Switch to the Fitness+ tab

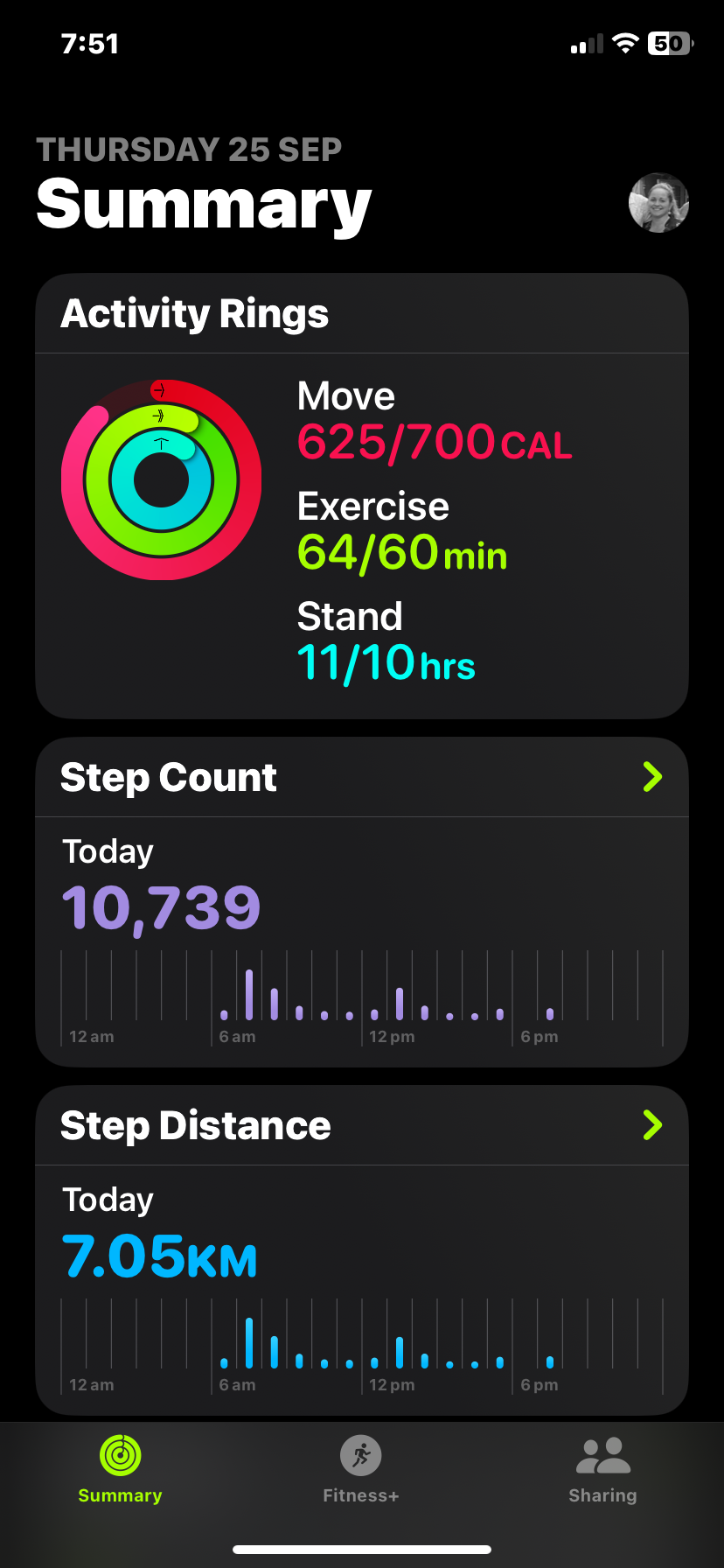[361, 1470]
